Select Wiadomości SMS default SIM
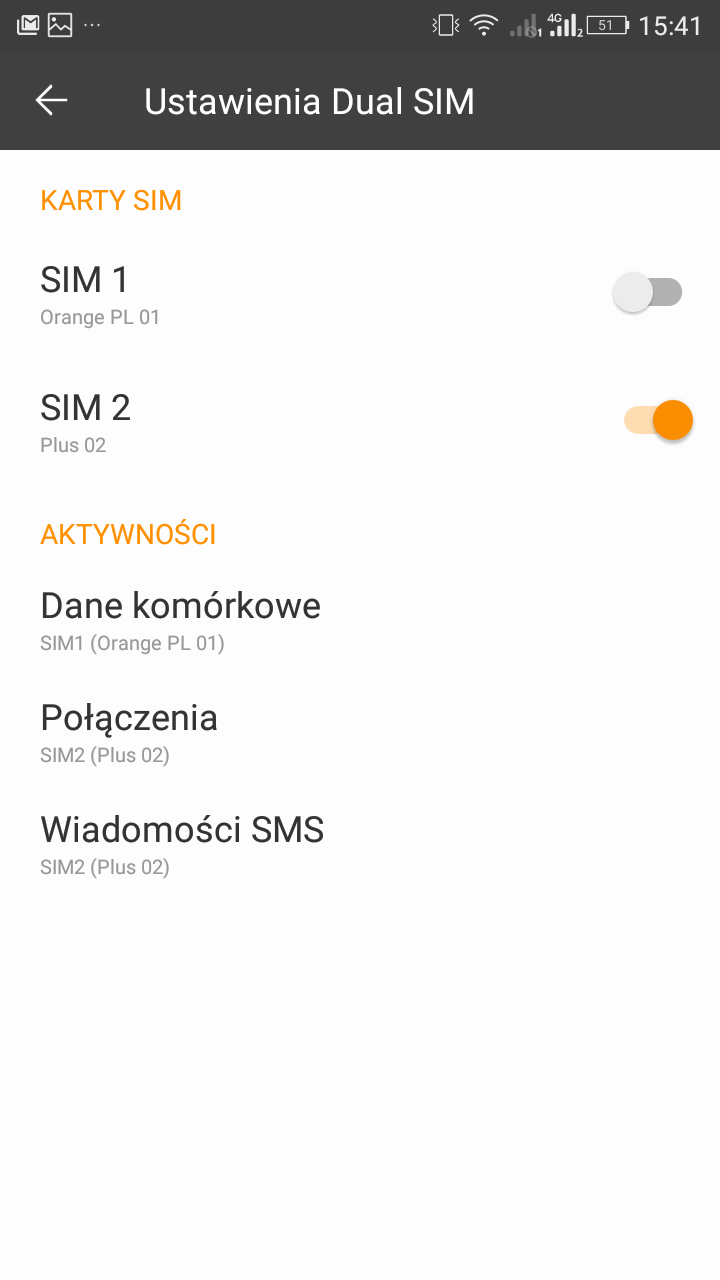Image resolution: width=720 pixels, height=1280 pixels. click(182, 844)
